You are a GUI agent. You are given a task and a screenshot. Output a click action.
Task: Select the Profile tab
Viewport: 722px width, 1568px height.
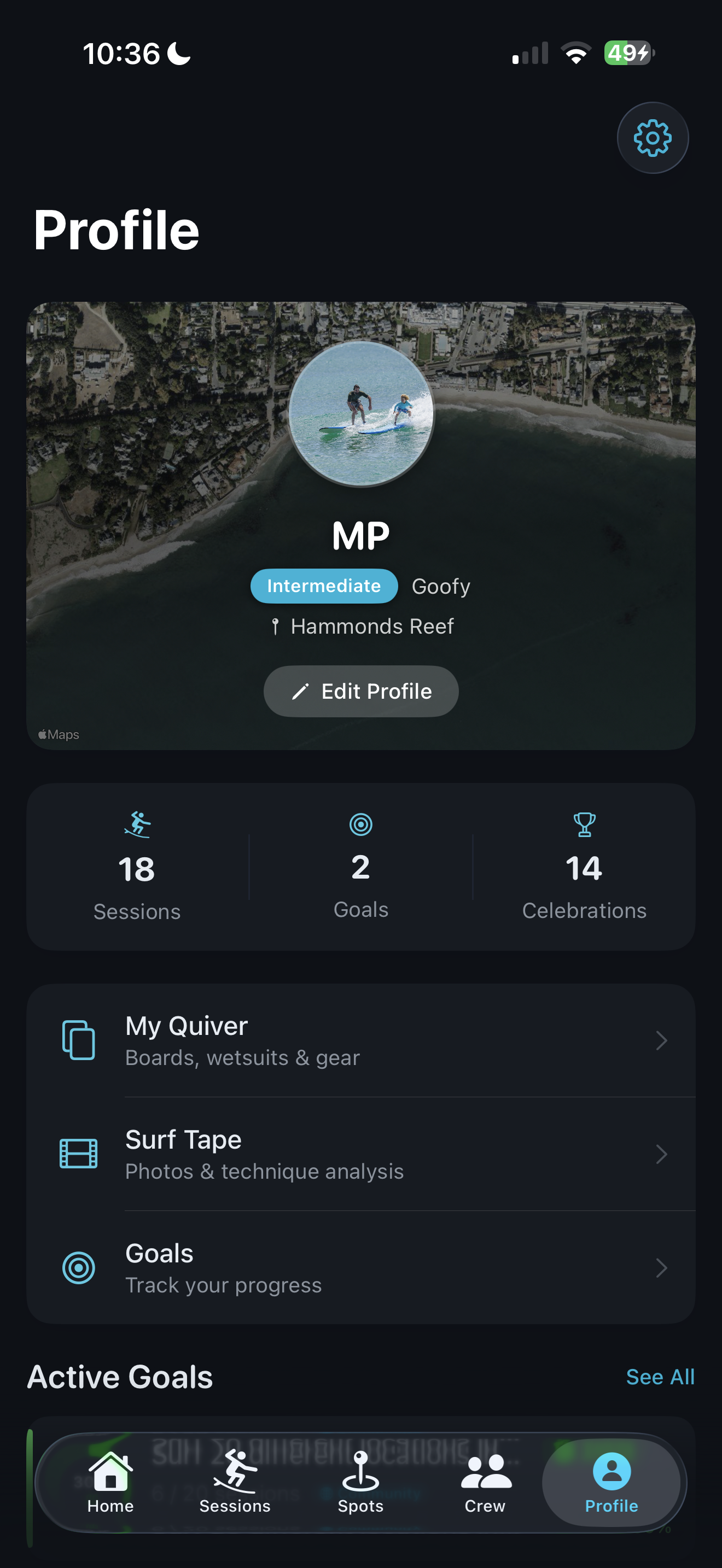[611, 1483]
